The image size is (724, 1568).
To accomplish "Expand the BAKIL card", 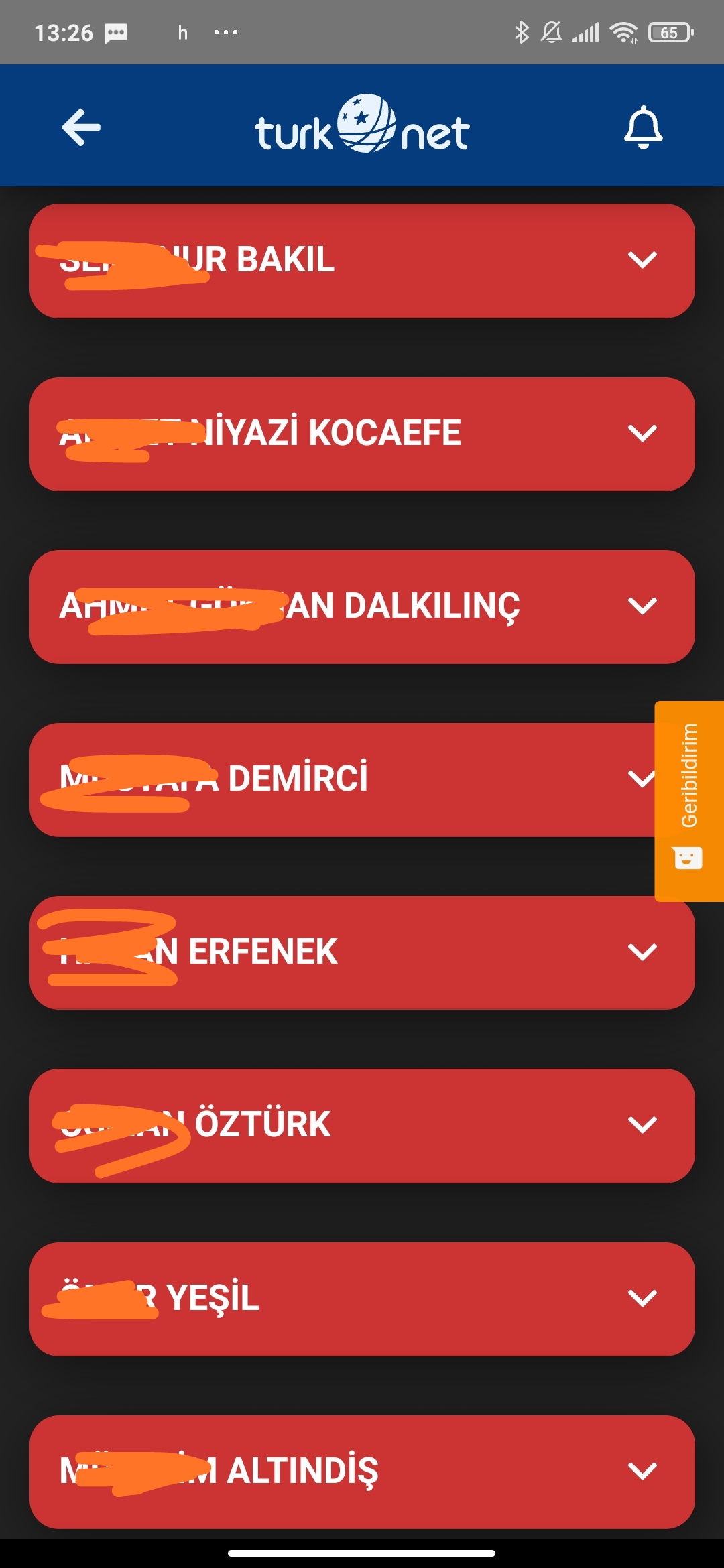I will [362, 261].
